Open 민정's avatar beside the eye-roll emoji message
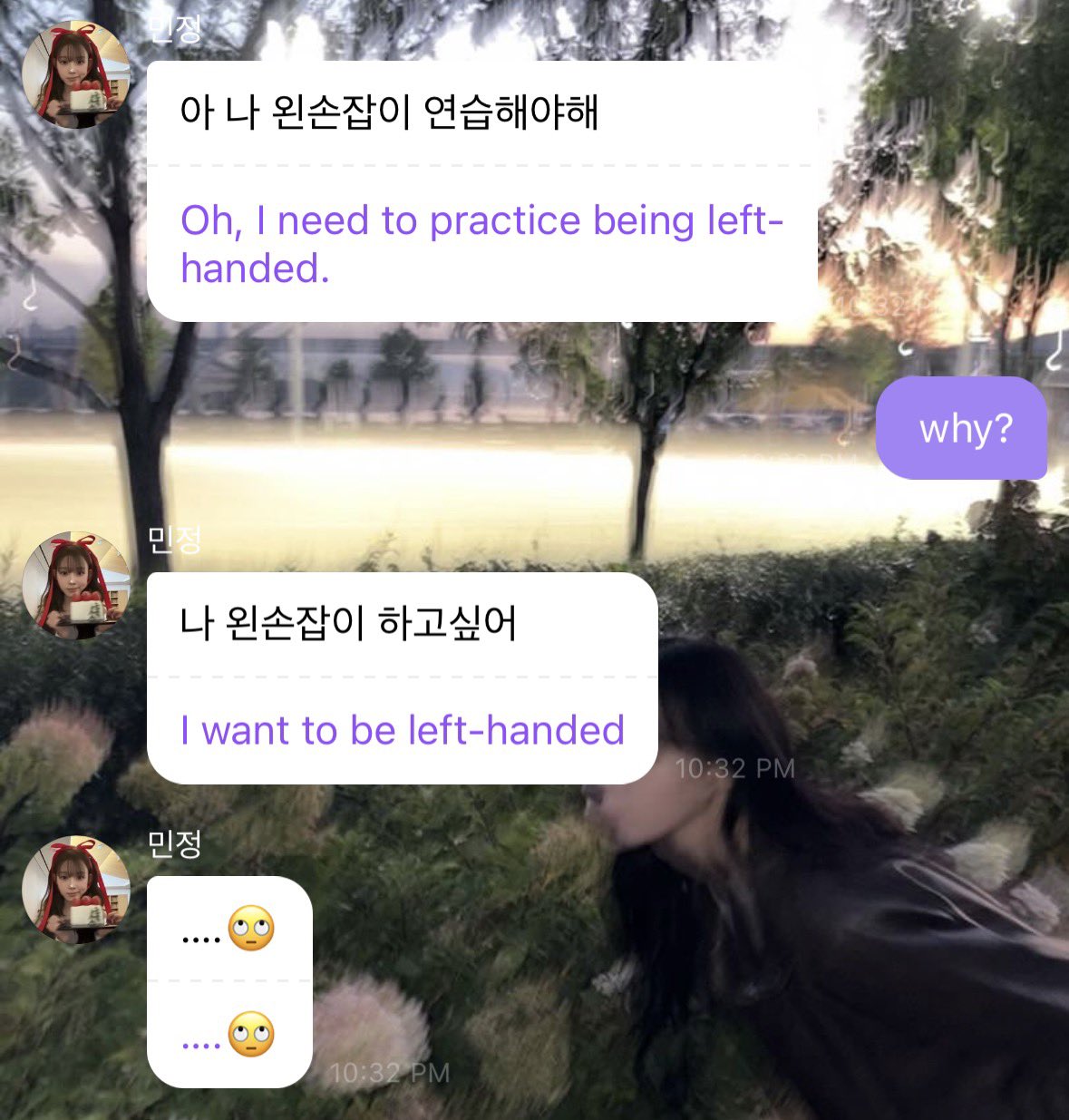 [x=76, y=890]
